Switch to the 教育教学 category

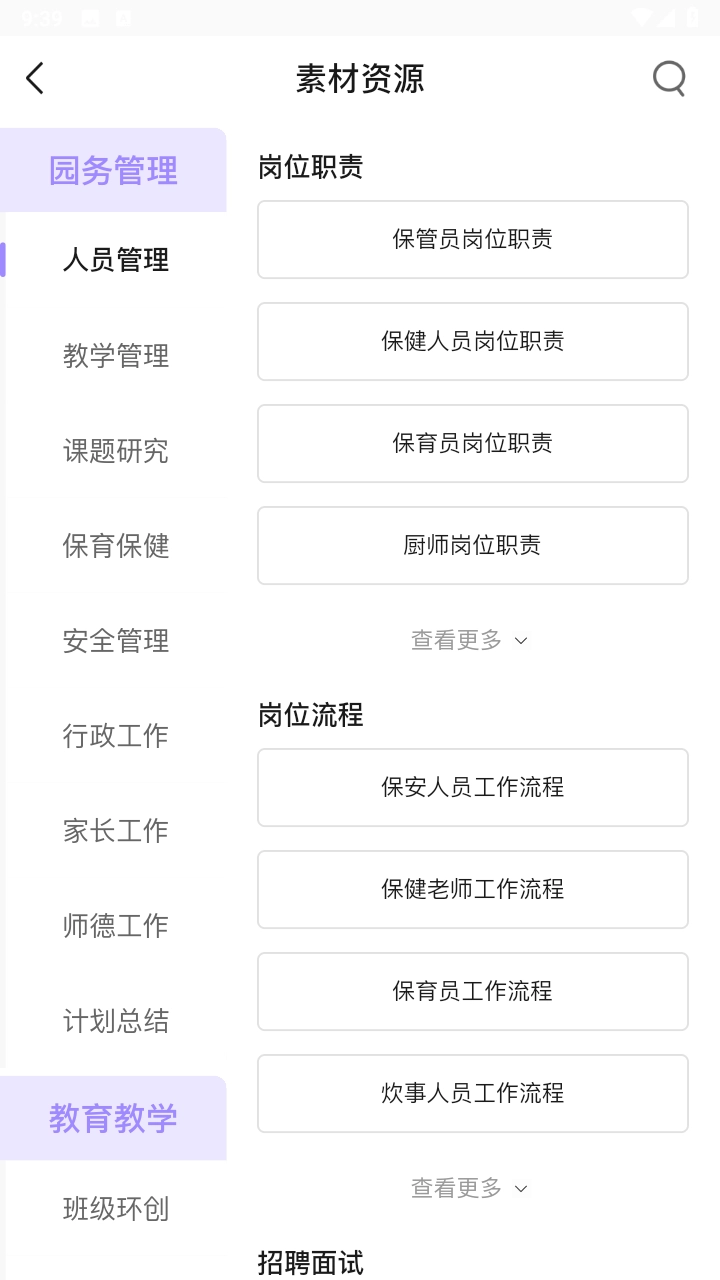[114, 1117]
